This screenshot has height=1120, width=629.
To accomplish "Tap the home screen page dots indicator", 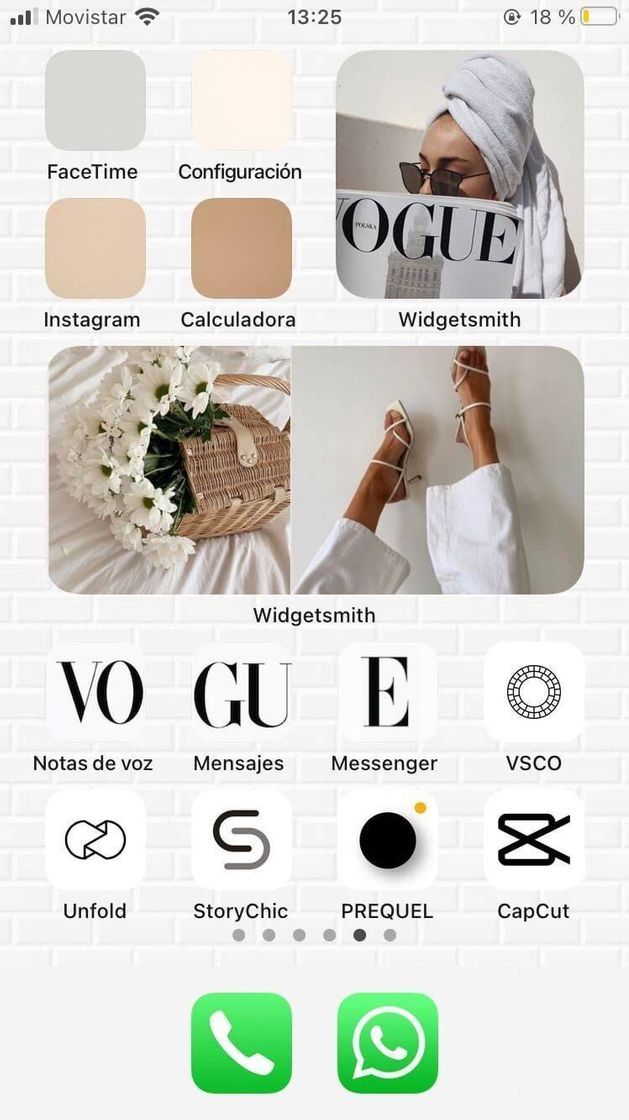I will click(x=314, y=935).
